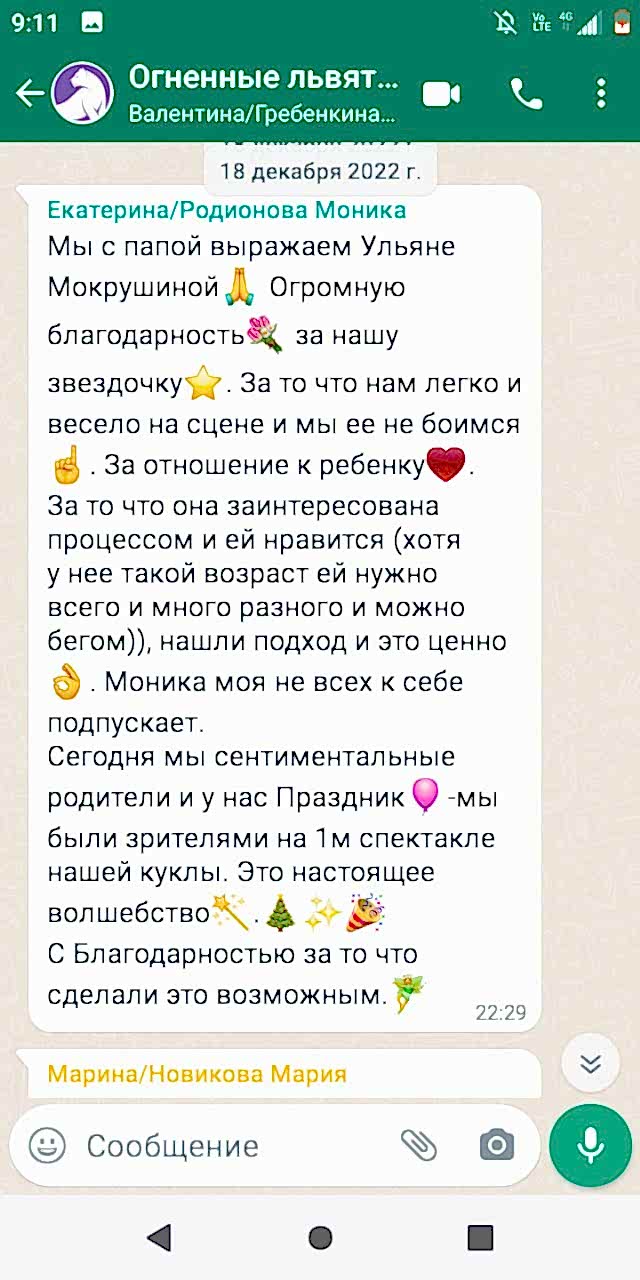Go to the system home screen
Viewport: 640px width, 1280px height.
click(x=320, y=1238)
